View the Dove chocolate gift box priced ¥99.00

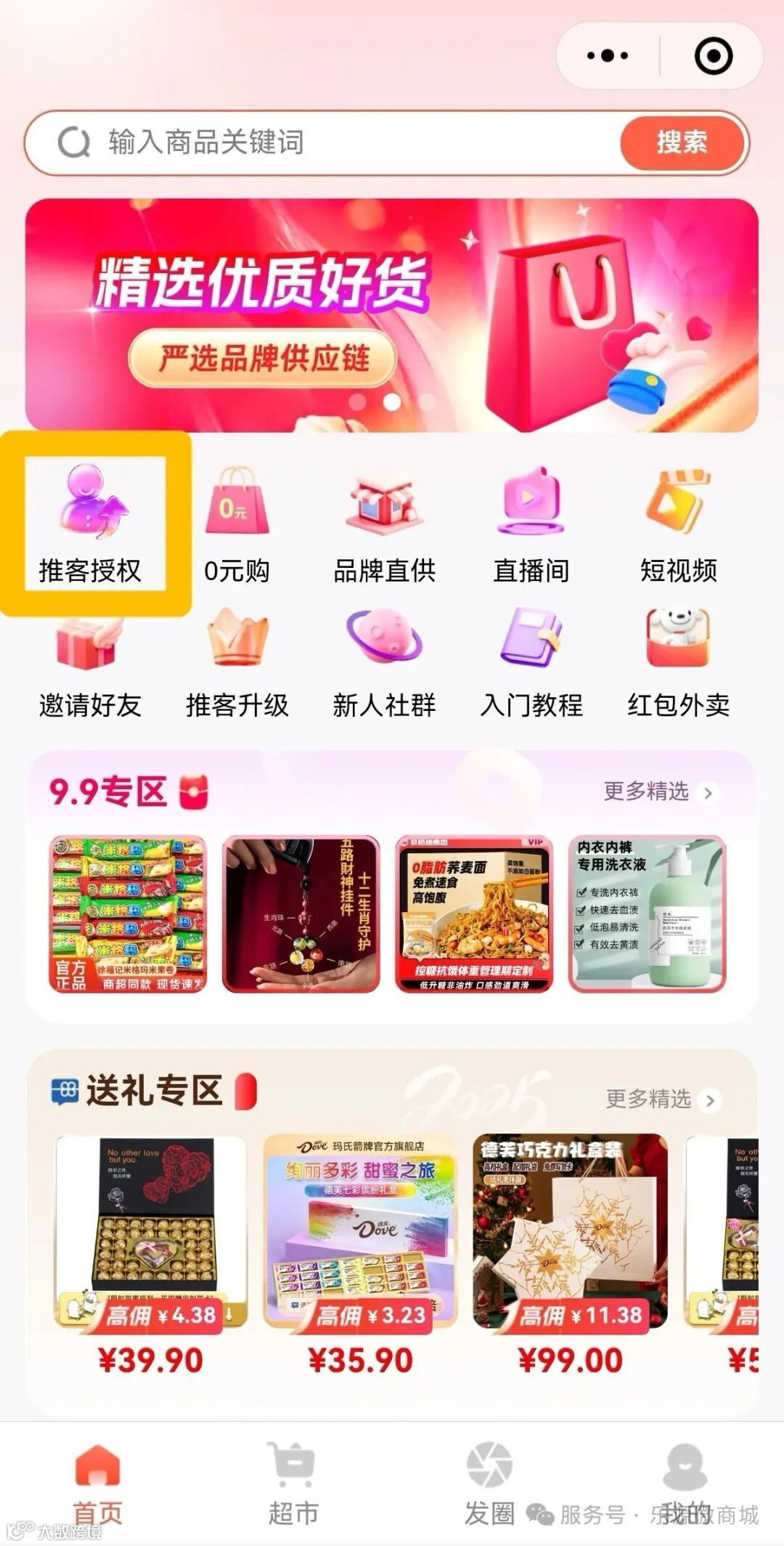coord(570,1234)
